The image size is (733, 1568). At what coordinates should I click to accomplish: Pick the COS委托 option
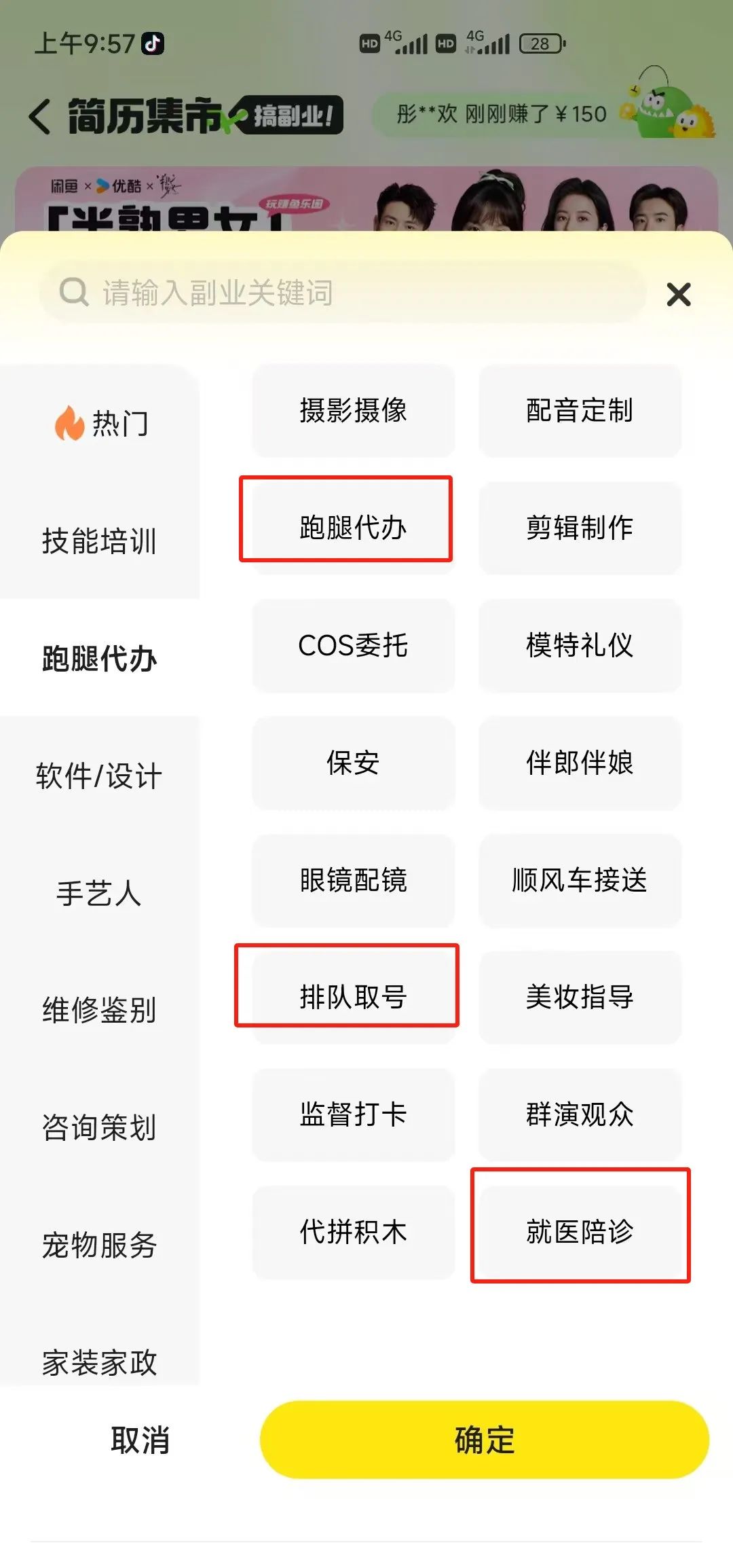354,645
